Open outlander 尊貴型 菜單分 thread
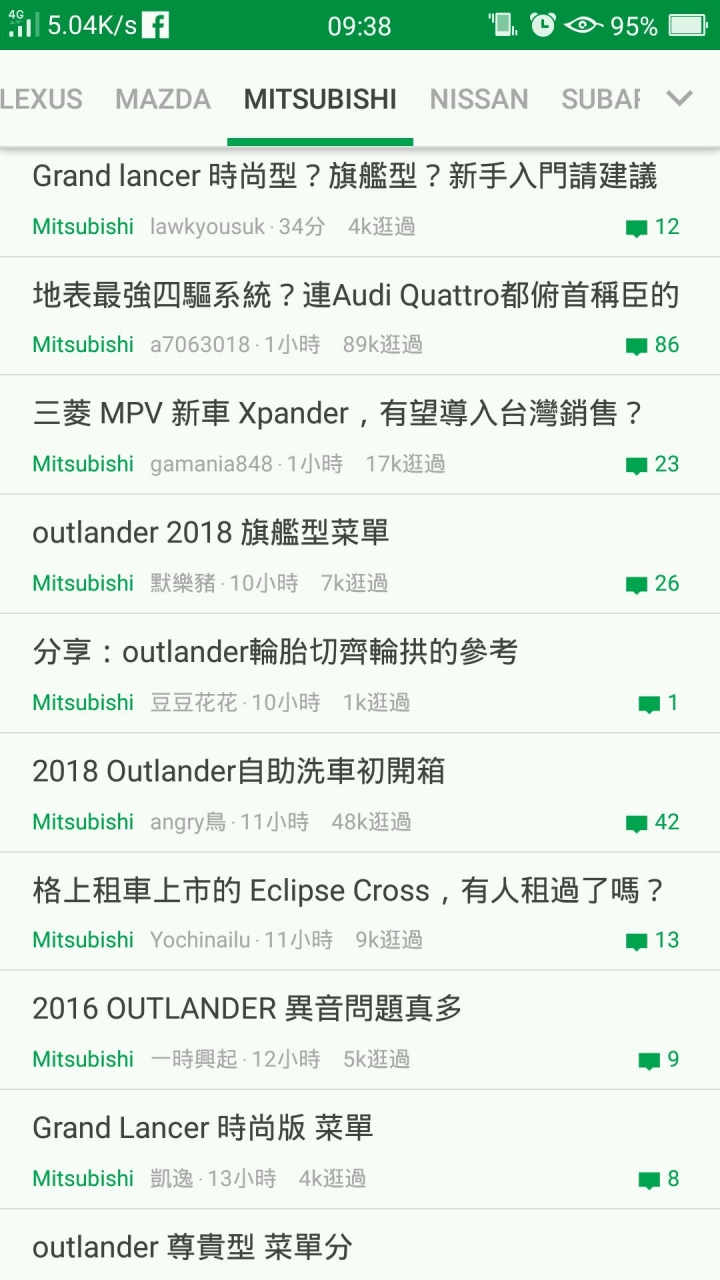Screen dimensions: 720x1280 360,1245
